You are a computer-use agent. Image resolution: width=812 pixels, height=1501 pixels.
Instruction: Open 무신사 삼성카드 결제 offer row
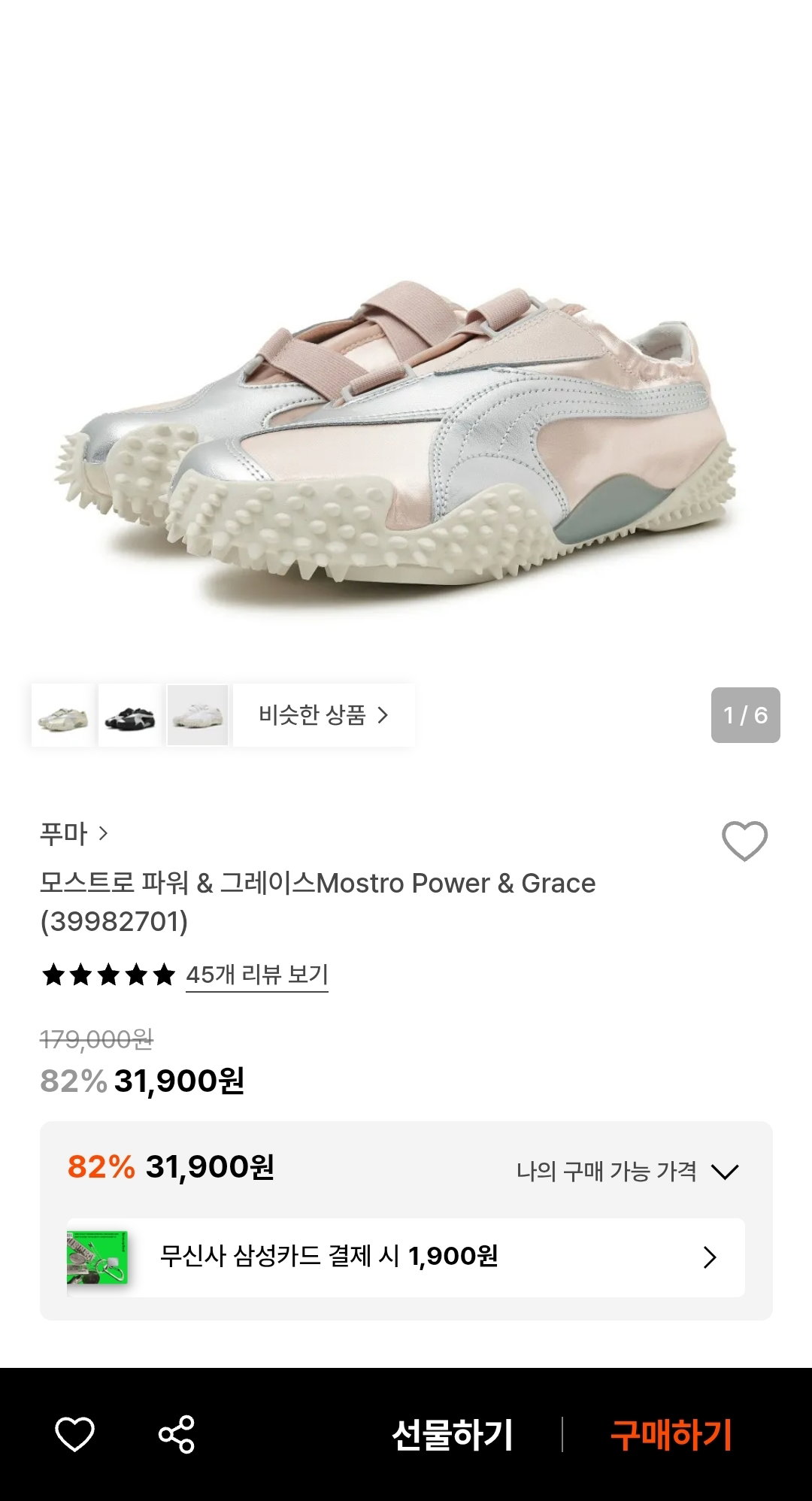[406, 1257]
